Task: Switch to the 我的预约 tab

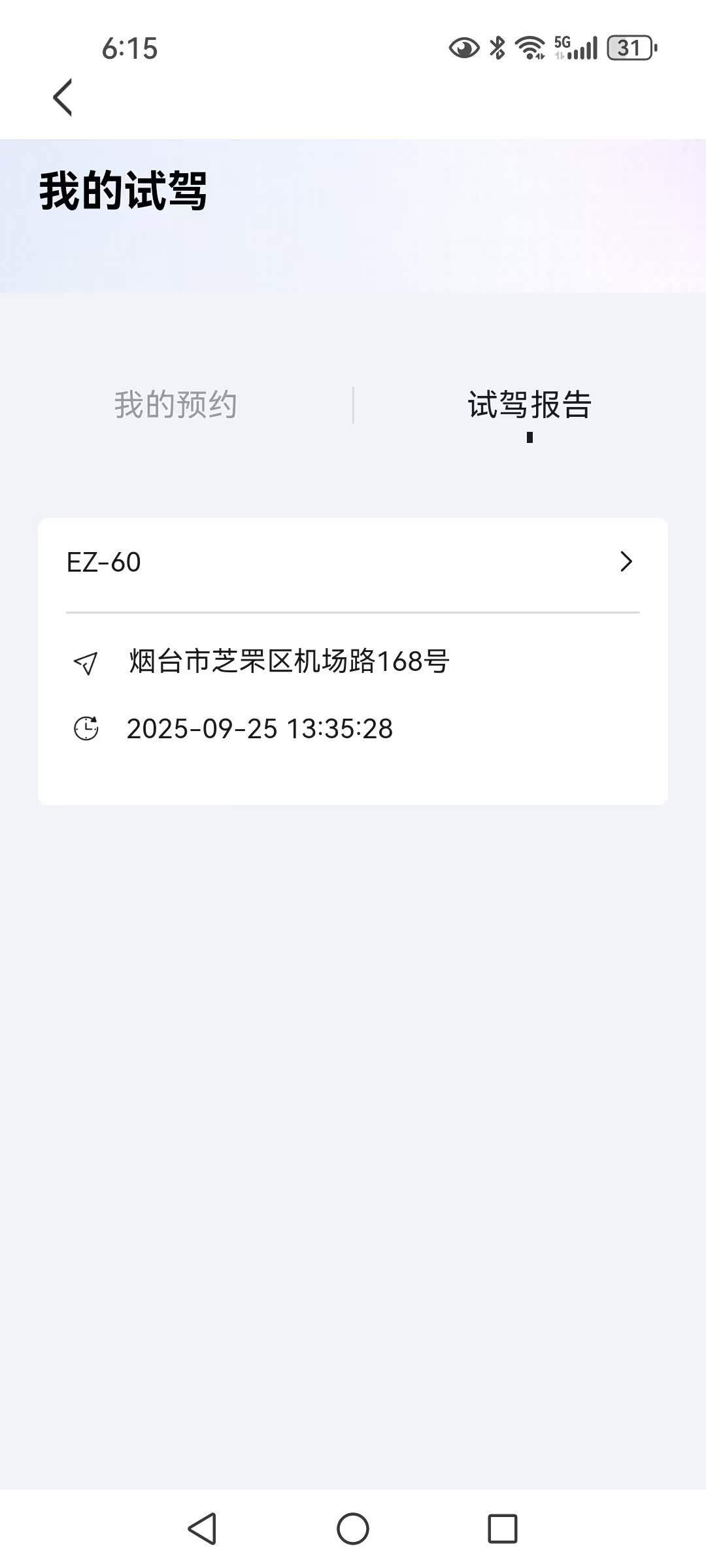Action: pyautogui.click(x=175, y=404)
